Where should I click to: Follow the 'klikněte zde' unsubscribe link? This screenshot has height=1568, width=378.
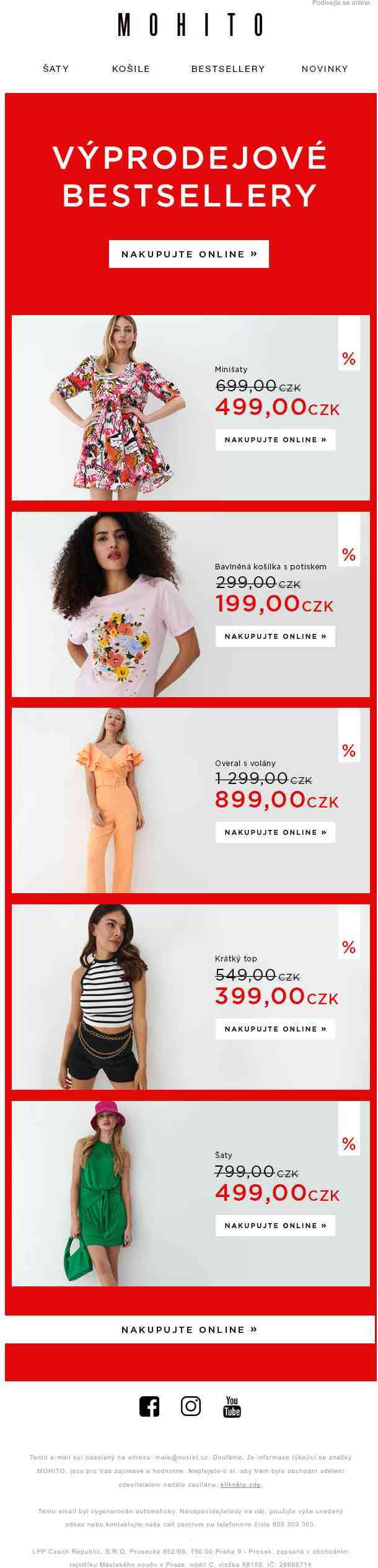click(240, 1485)
